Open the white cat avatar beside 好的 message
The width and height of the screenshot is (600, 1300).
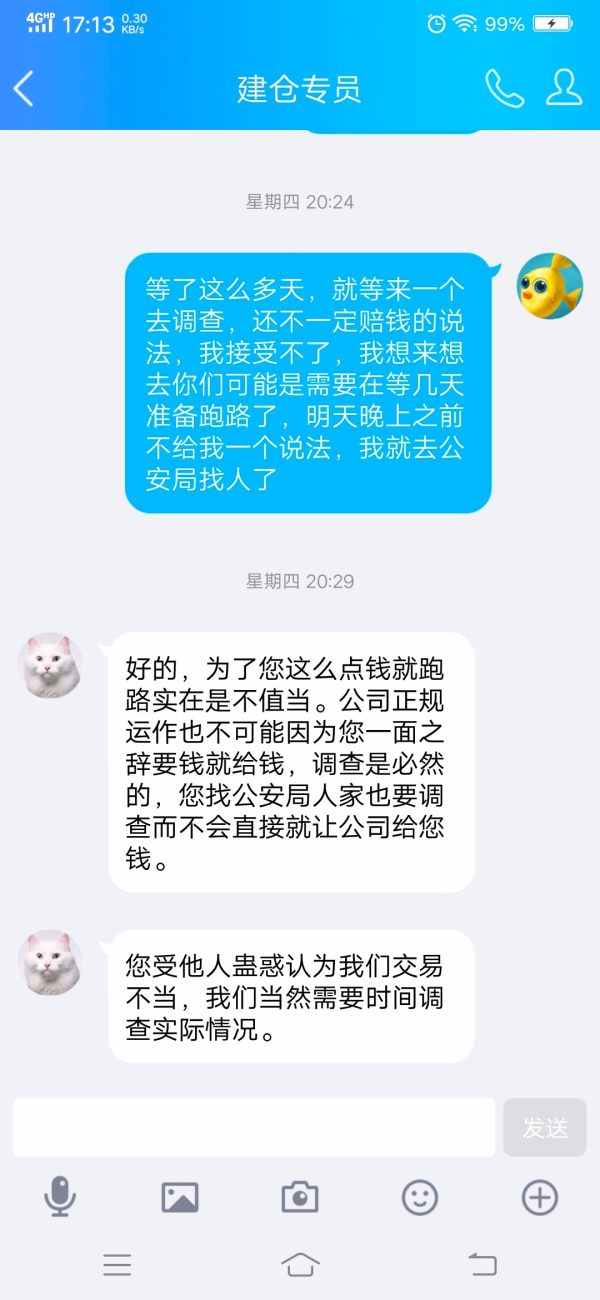point(51,666)
